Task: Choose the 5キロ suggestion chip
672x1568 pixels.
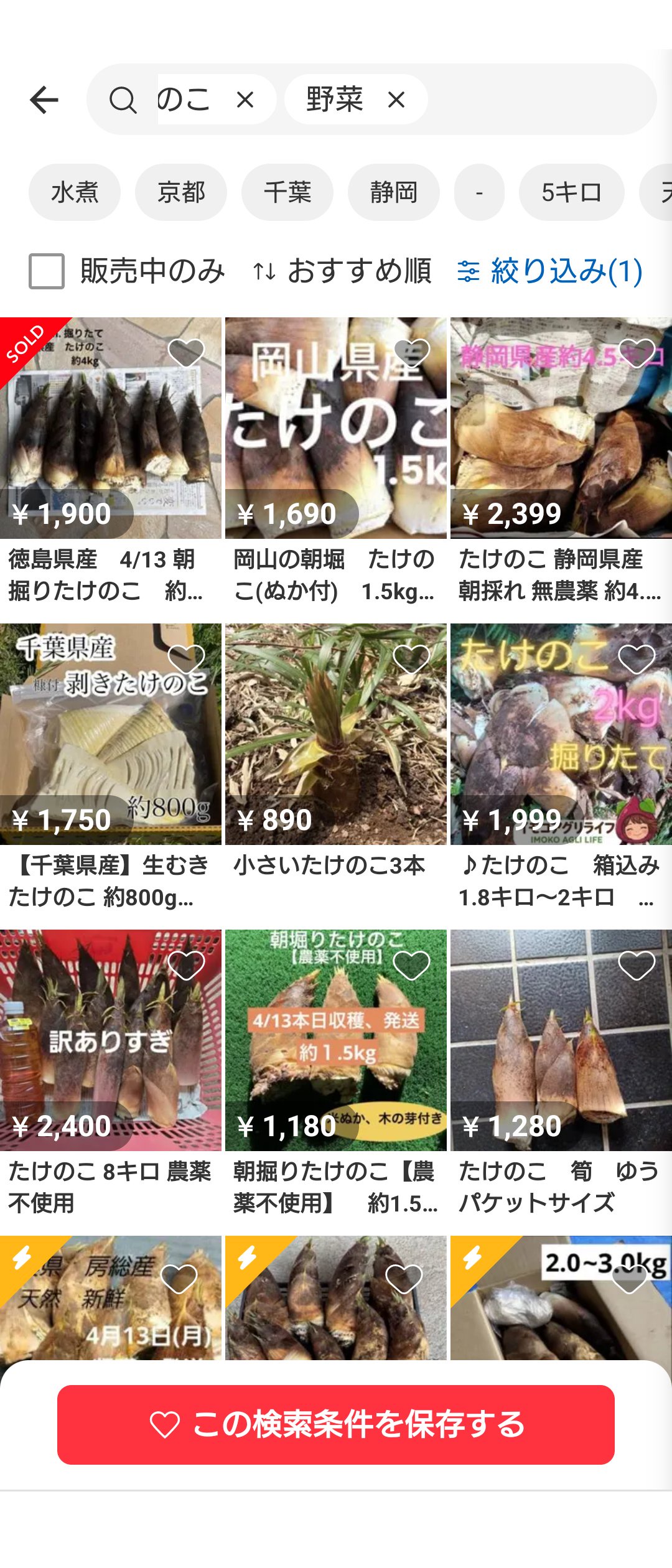Action: [571, 192]
